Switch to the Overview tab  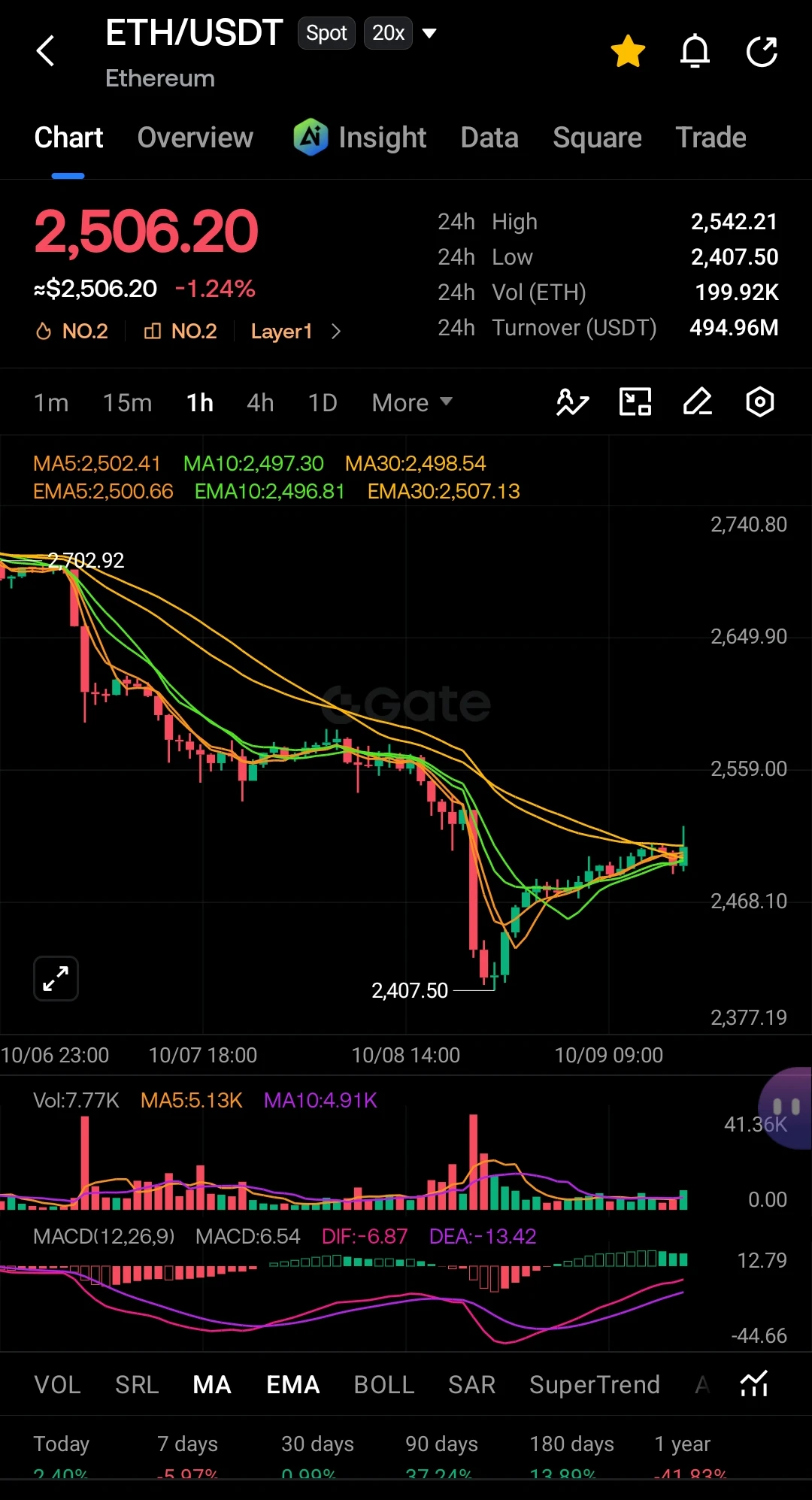point(195,138)
